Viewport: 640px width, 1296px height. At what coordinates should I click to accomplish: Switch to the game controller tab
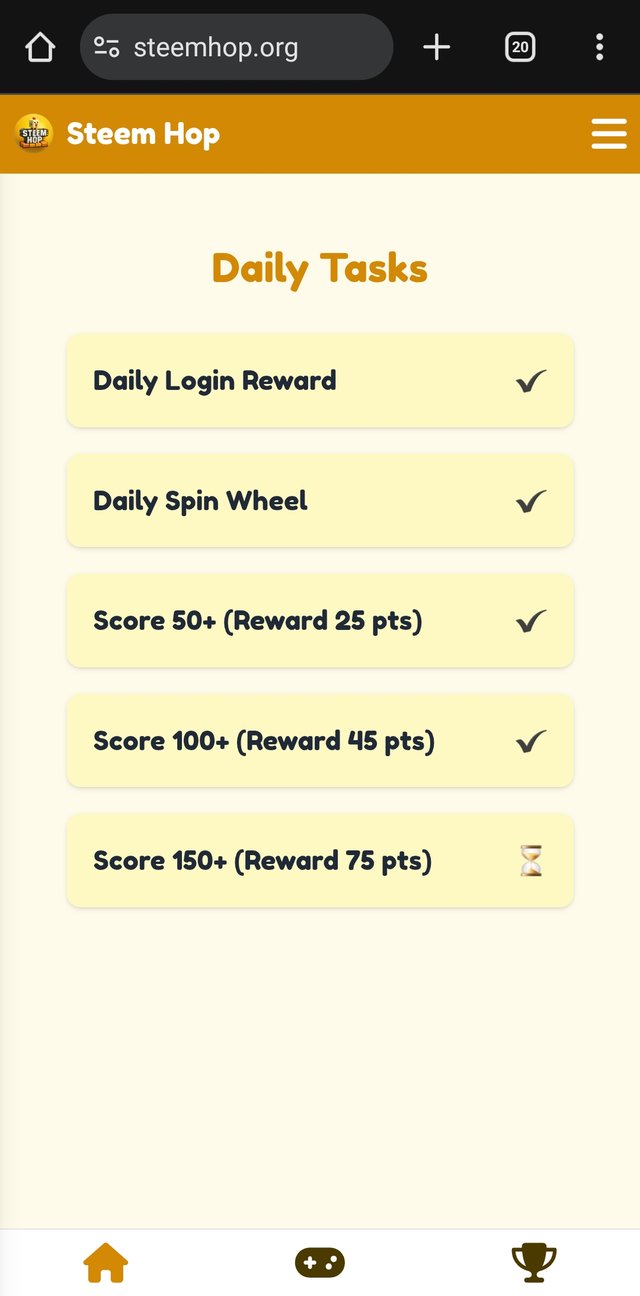(x=320, y=1263)
